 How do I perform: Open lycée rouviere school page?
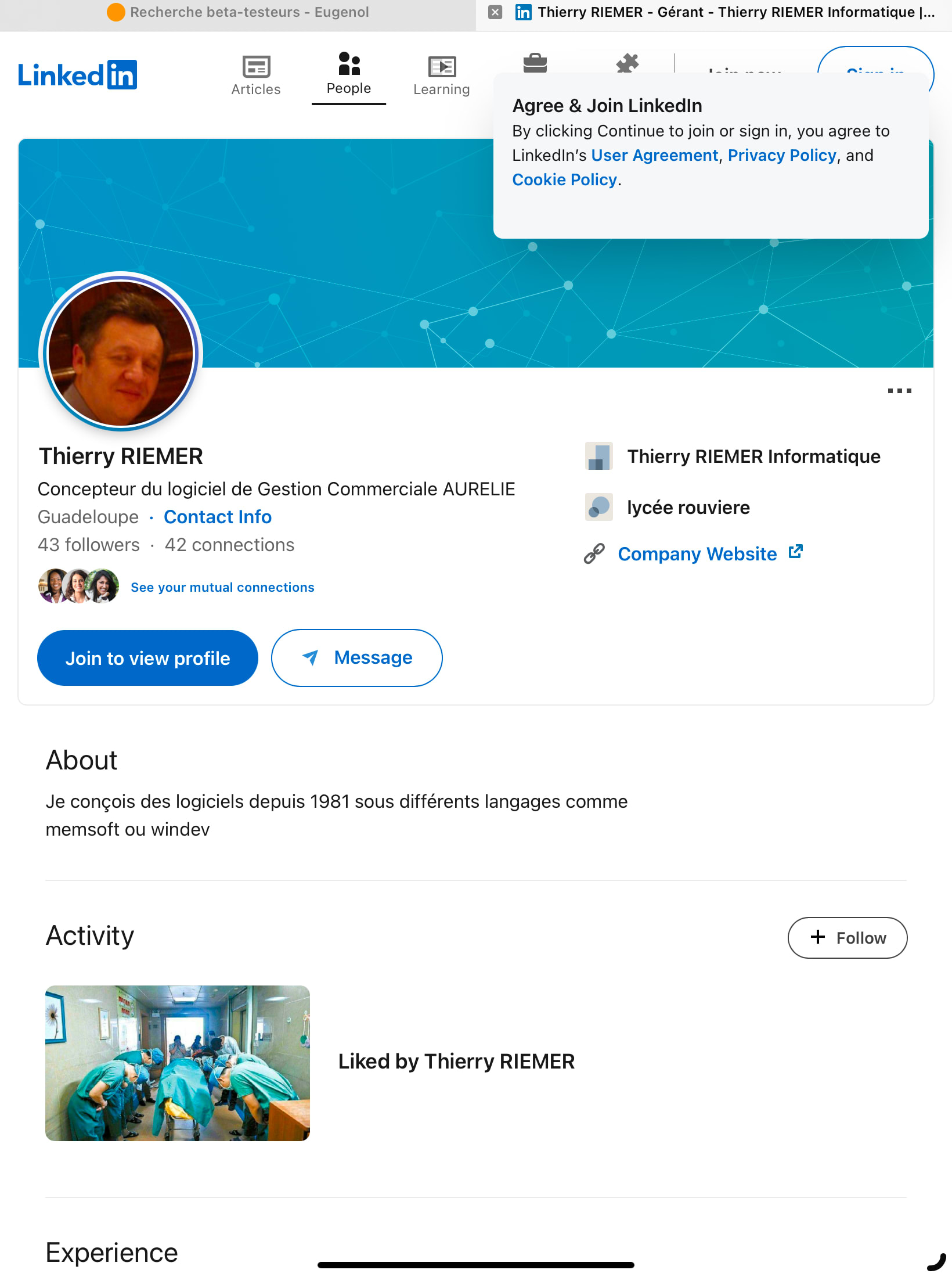tap(688, 508)
